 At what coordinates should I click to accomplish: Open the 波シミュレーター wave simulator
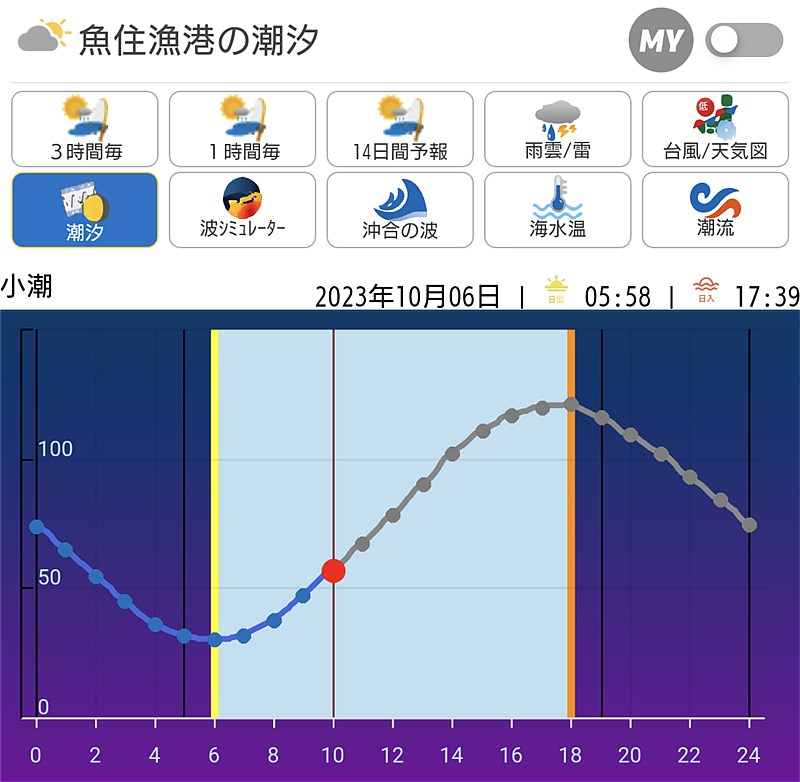coord(242,210)
